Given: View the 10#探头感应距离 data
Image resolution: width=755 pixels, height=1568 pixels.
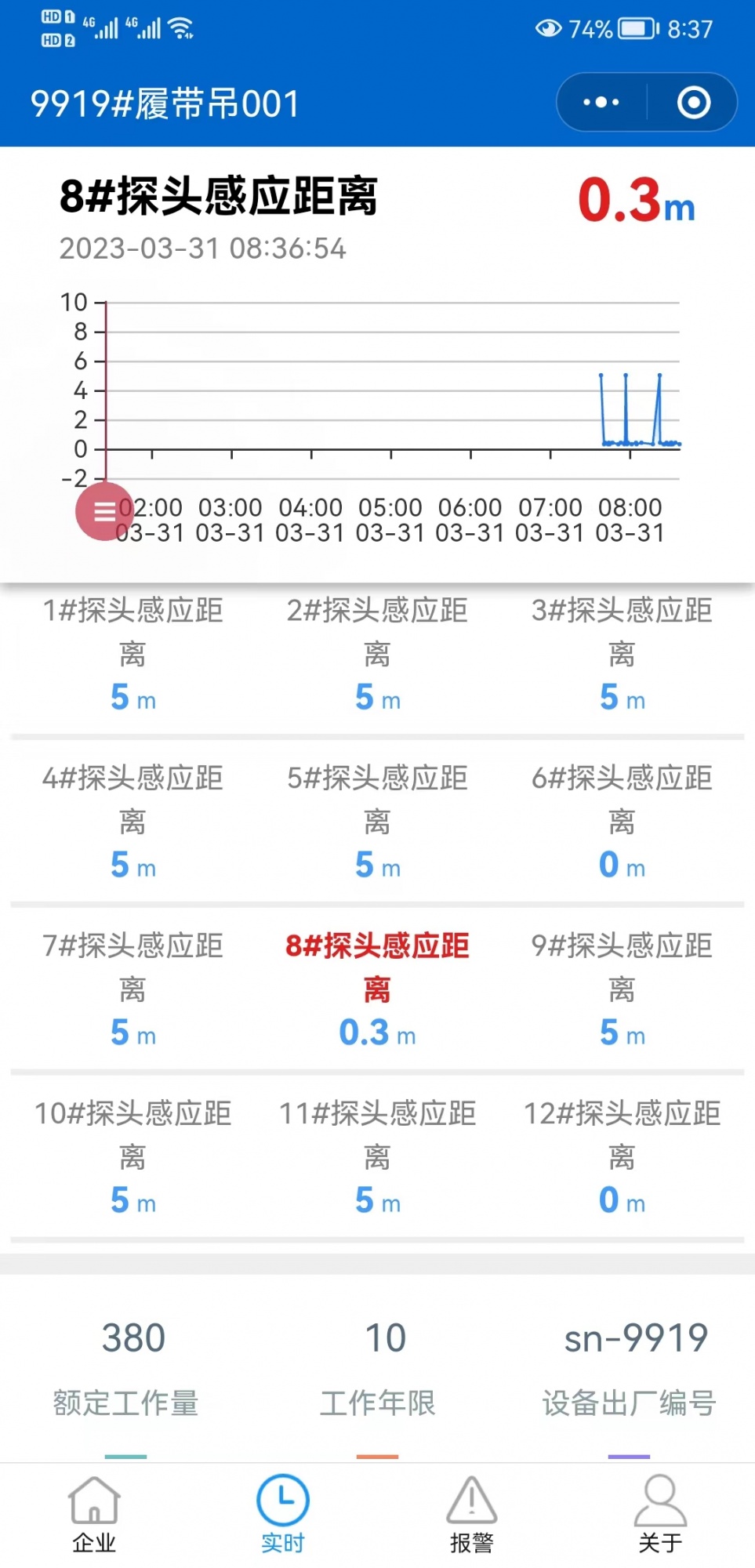Looking at the screenshot, I should pos(133,1156).
